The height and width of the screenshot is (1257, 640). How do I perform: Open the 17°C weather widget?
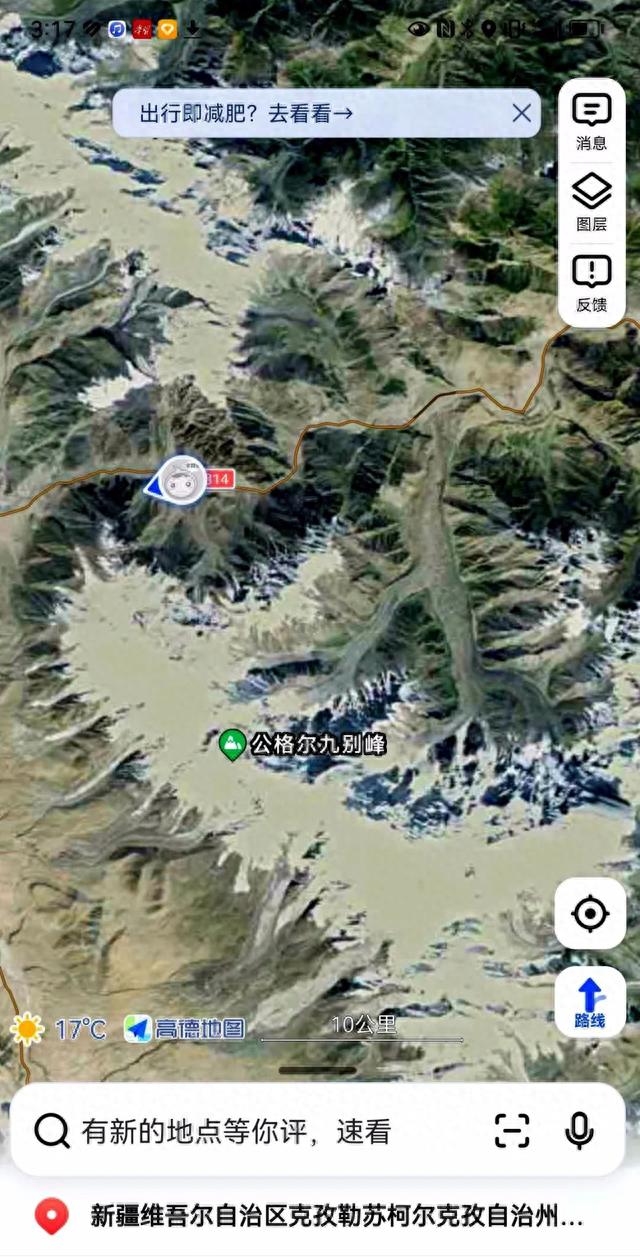(x=58, y=1028)
